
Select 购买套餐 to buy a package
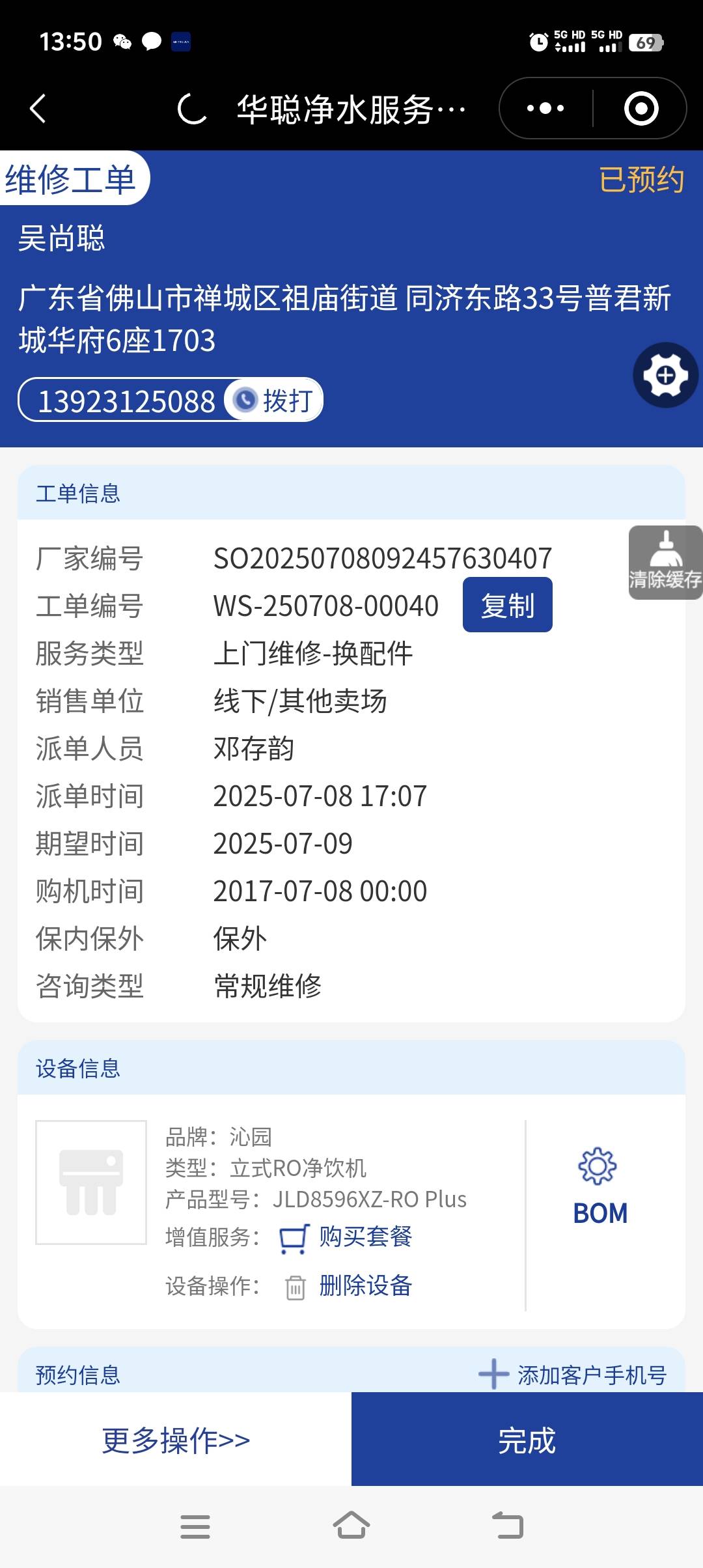(x=365, y=1237)
